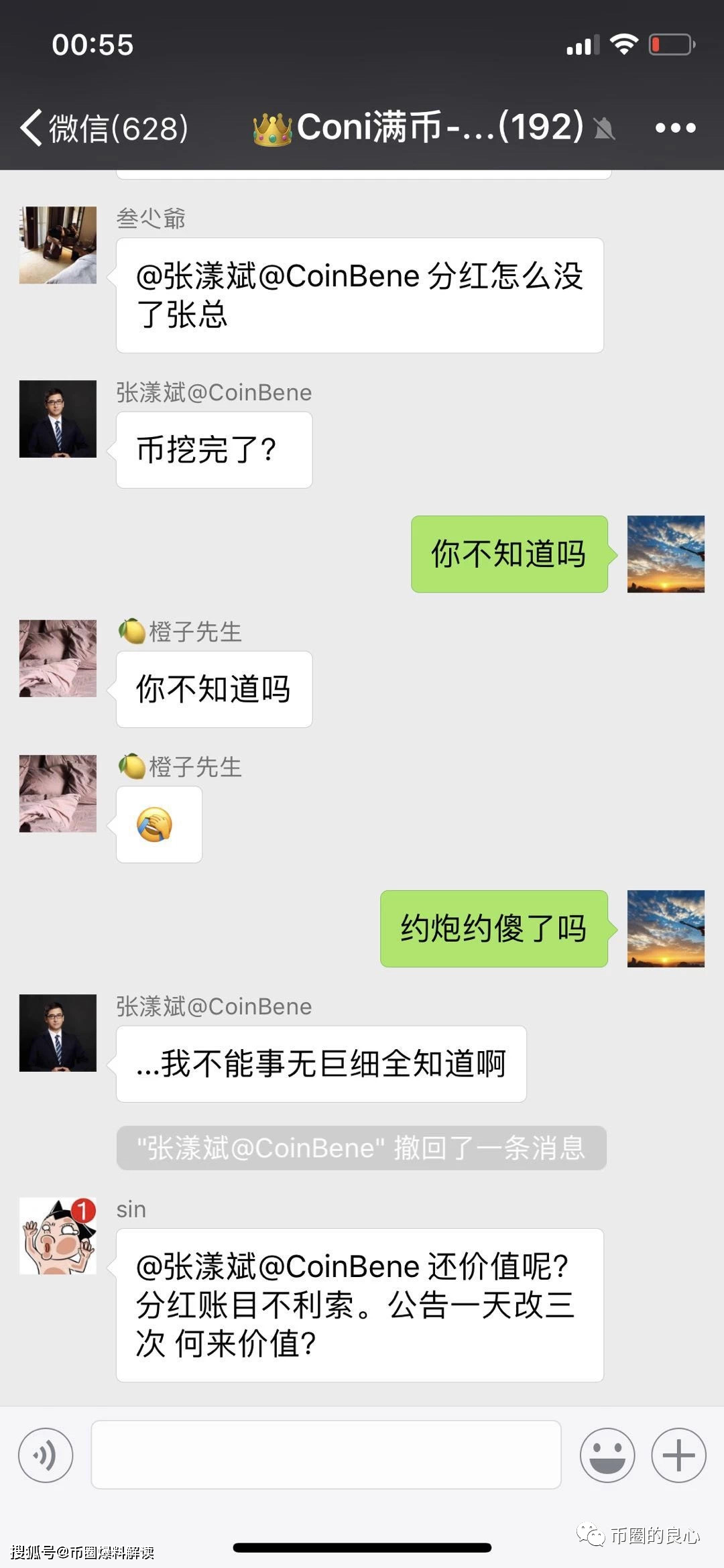This screenshot has width=724, height=1568.
Task: Open the group chat title Coni满币(192)
Action: tap(416, 127)
